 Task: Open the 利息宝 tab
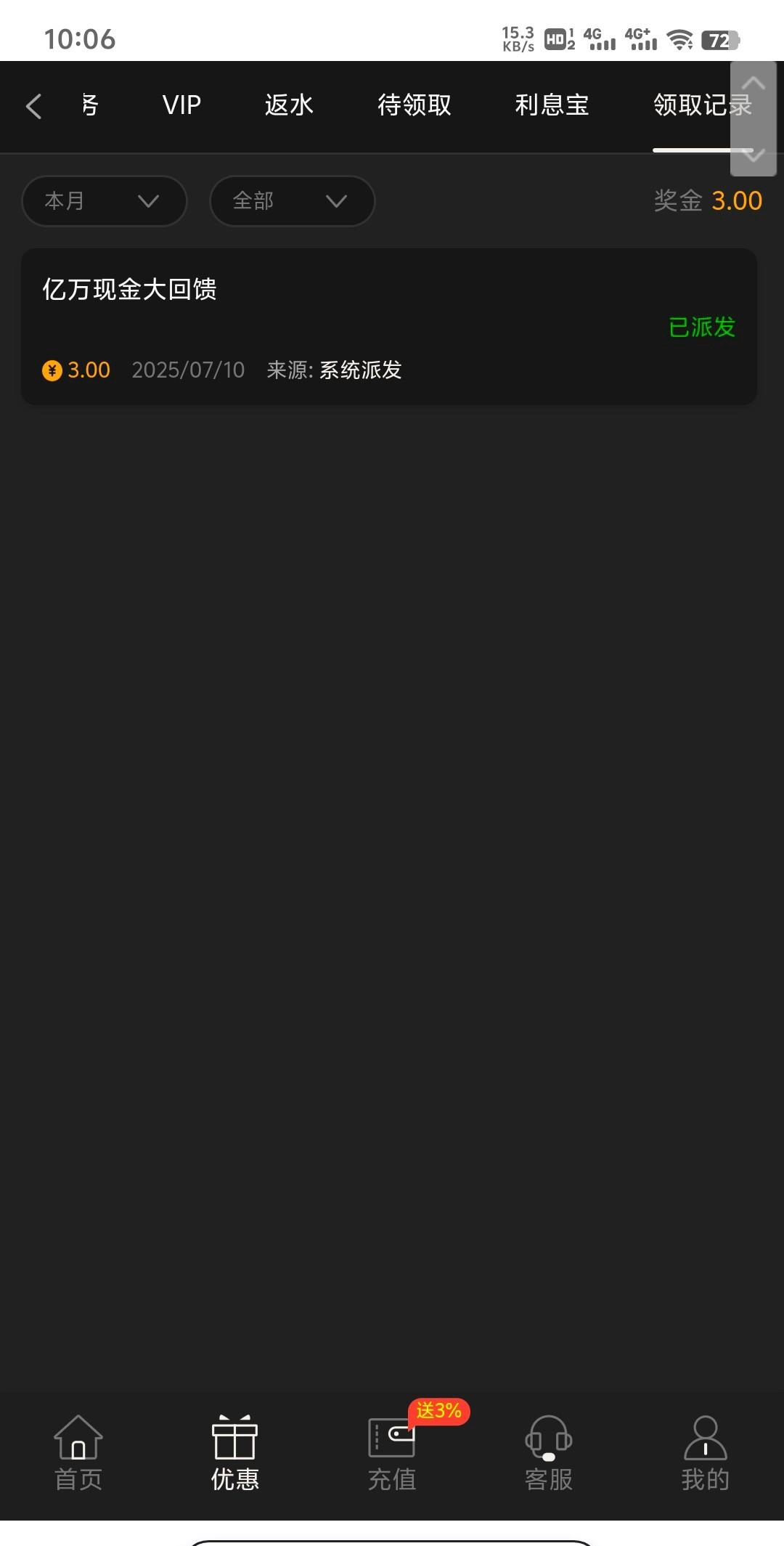coord(552,105)
